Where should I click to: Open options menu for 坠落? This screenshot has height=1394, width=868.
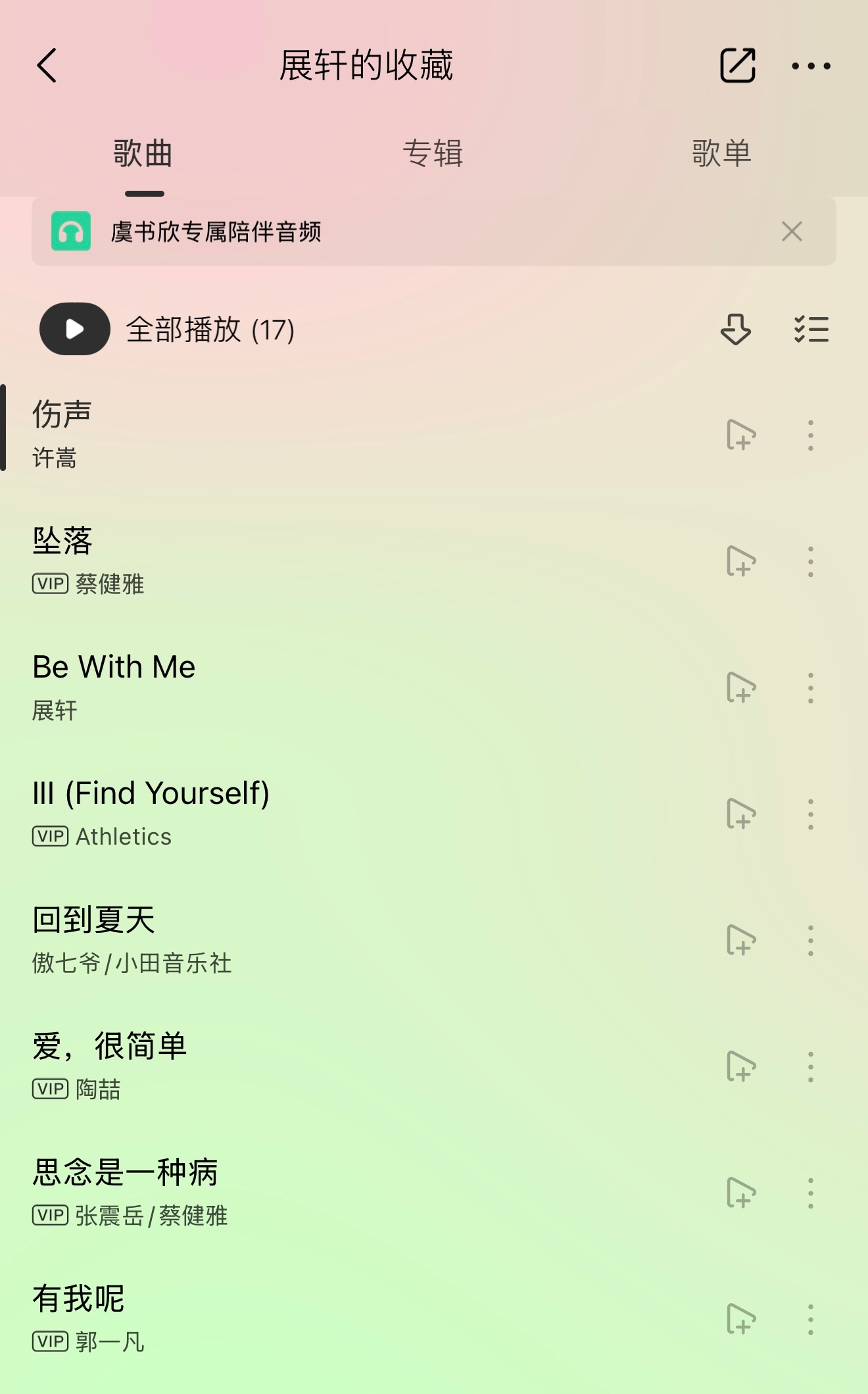811,561
